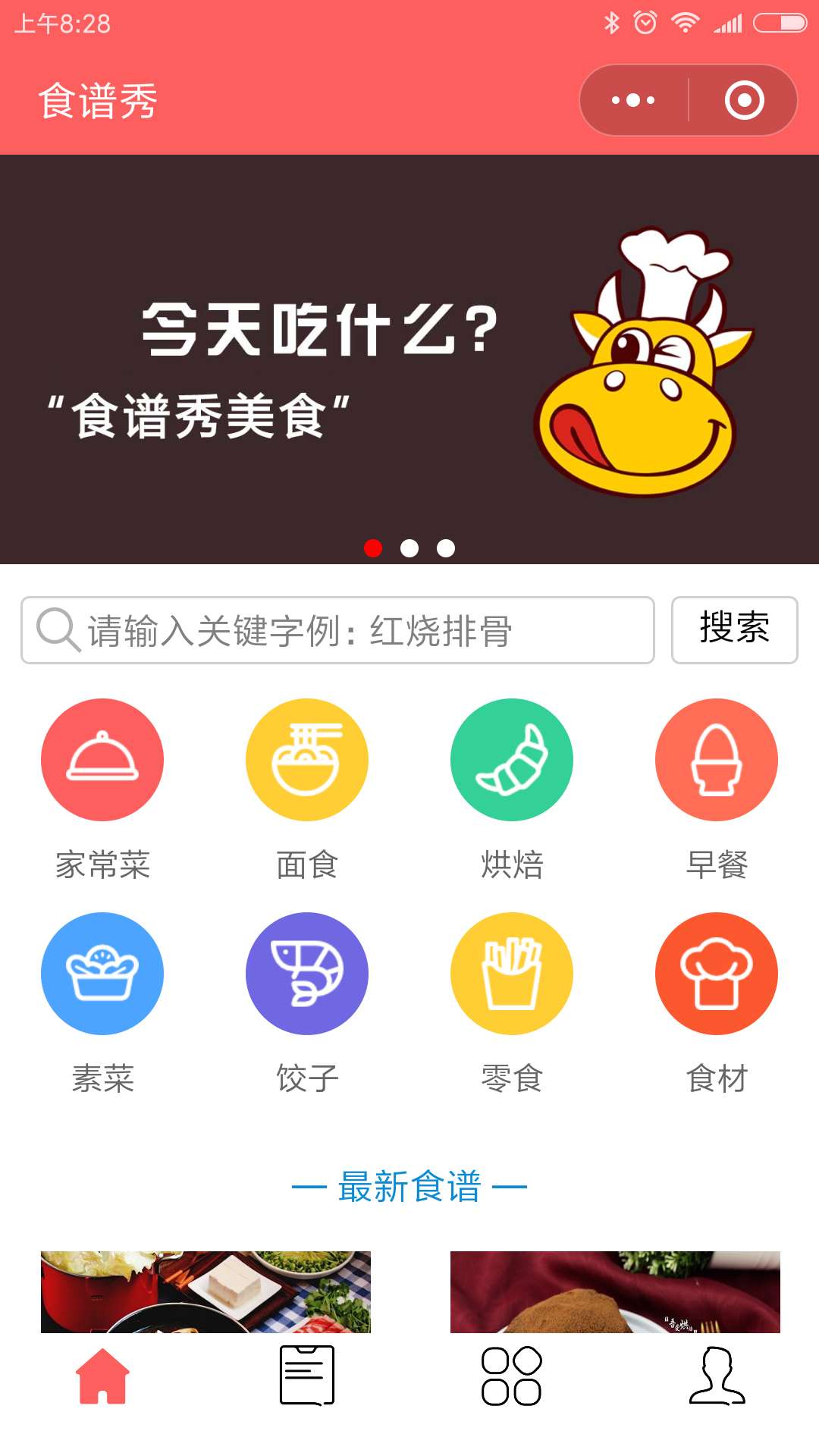Open the 面食 category
This screenshot has height=1456, width=819.
(307, 760)
